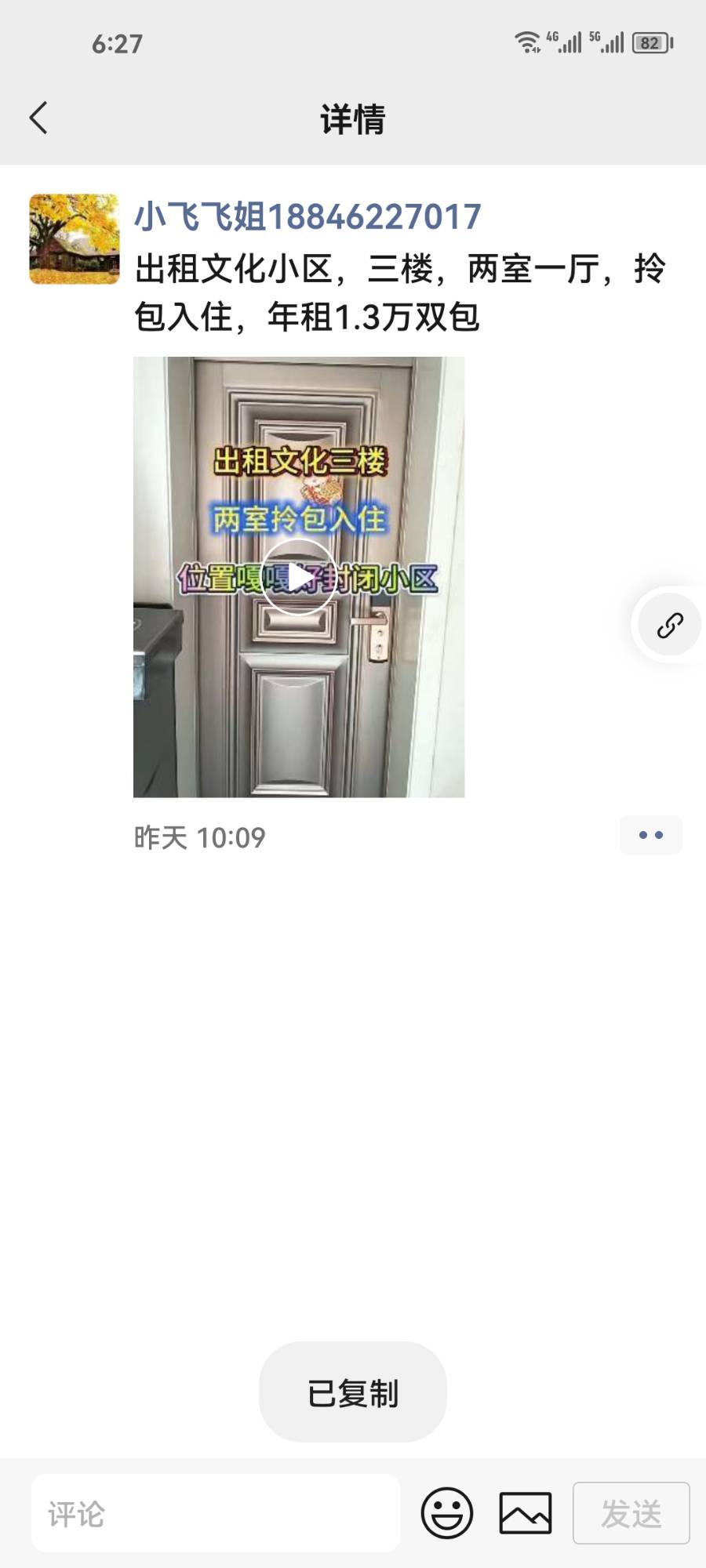This screenshot has height=1568, width=706.
Task: Tap the 发送 send button
Action: coord(631,1513)
